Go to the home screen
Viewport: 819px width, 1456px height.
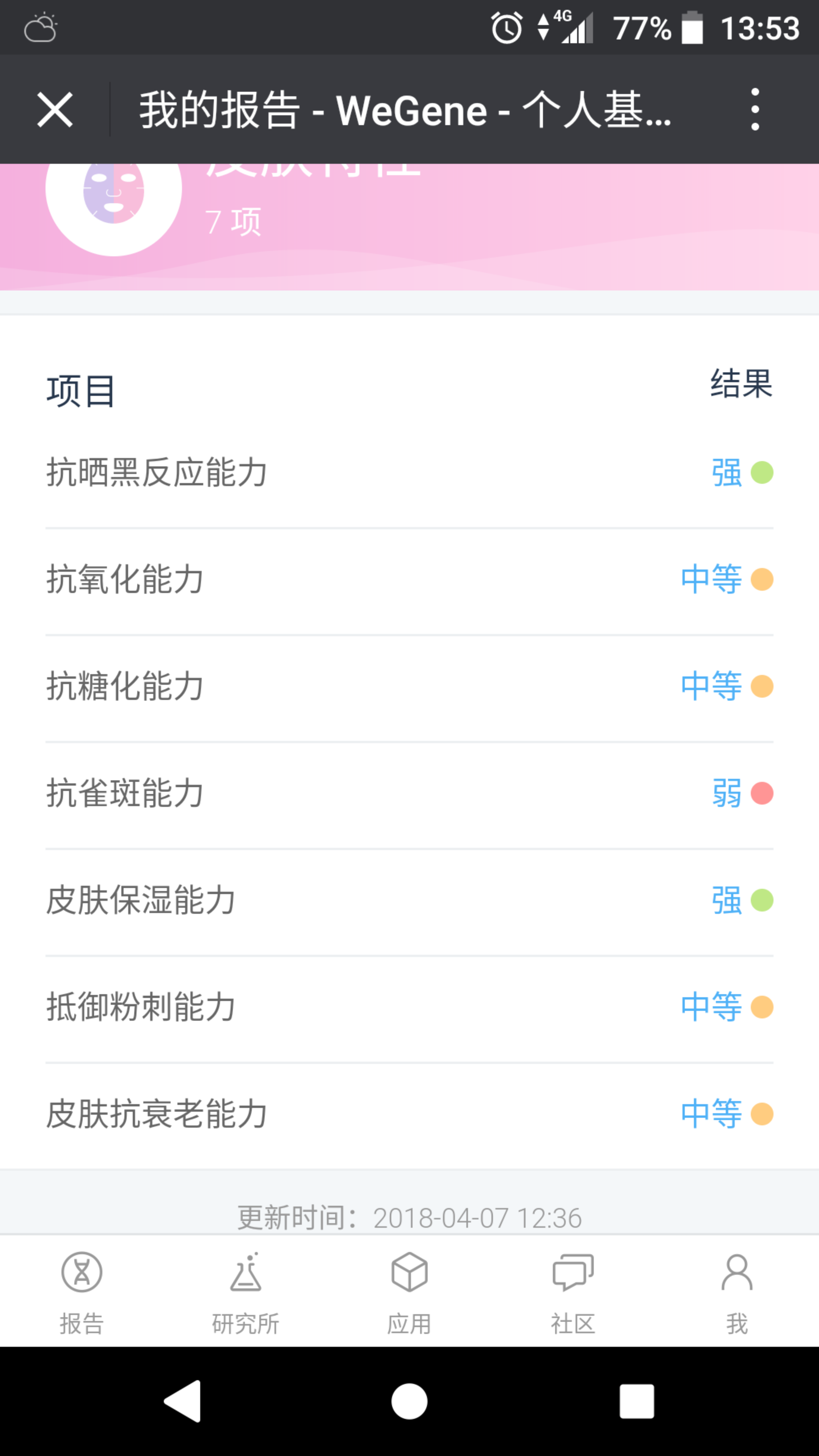[409, 1401]
